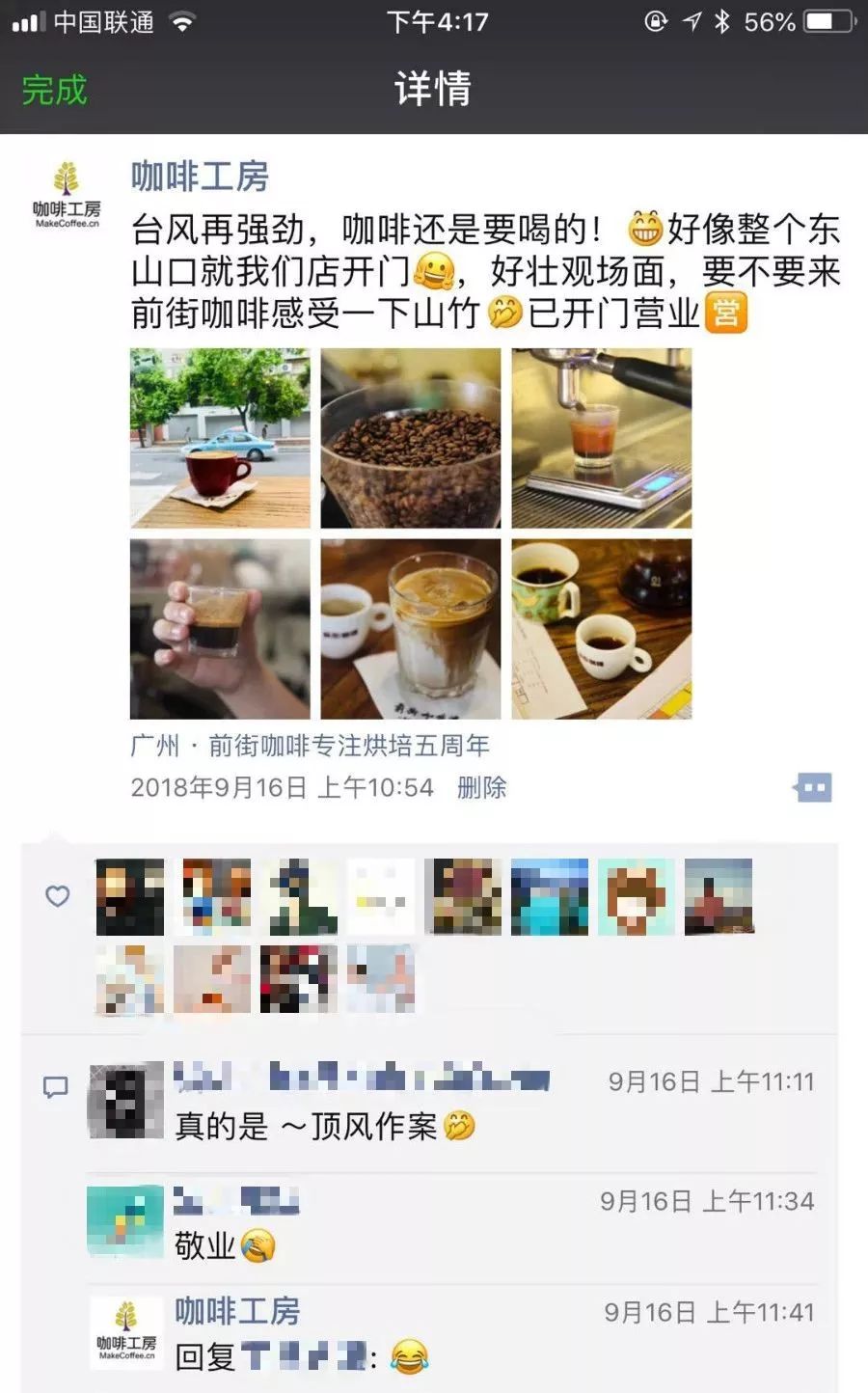Open location 广州·前街咖啡专注烘培五周年
Screen dimensions: 868x1393
coord(310,746)
